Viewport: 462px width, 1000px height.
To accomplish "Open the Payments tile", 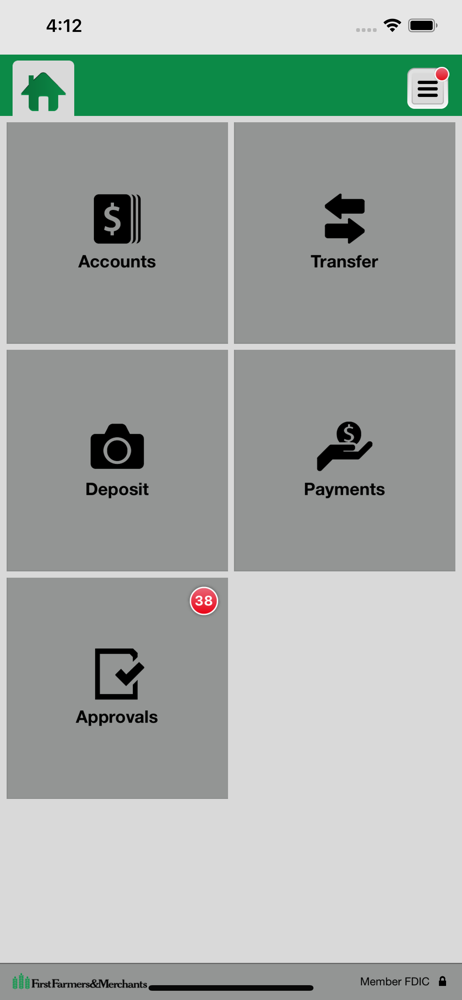I will click(345, 460).
